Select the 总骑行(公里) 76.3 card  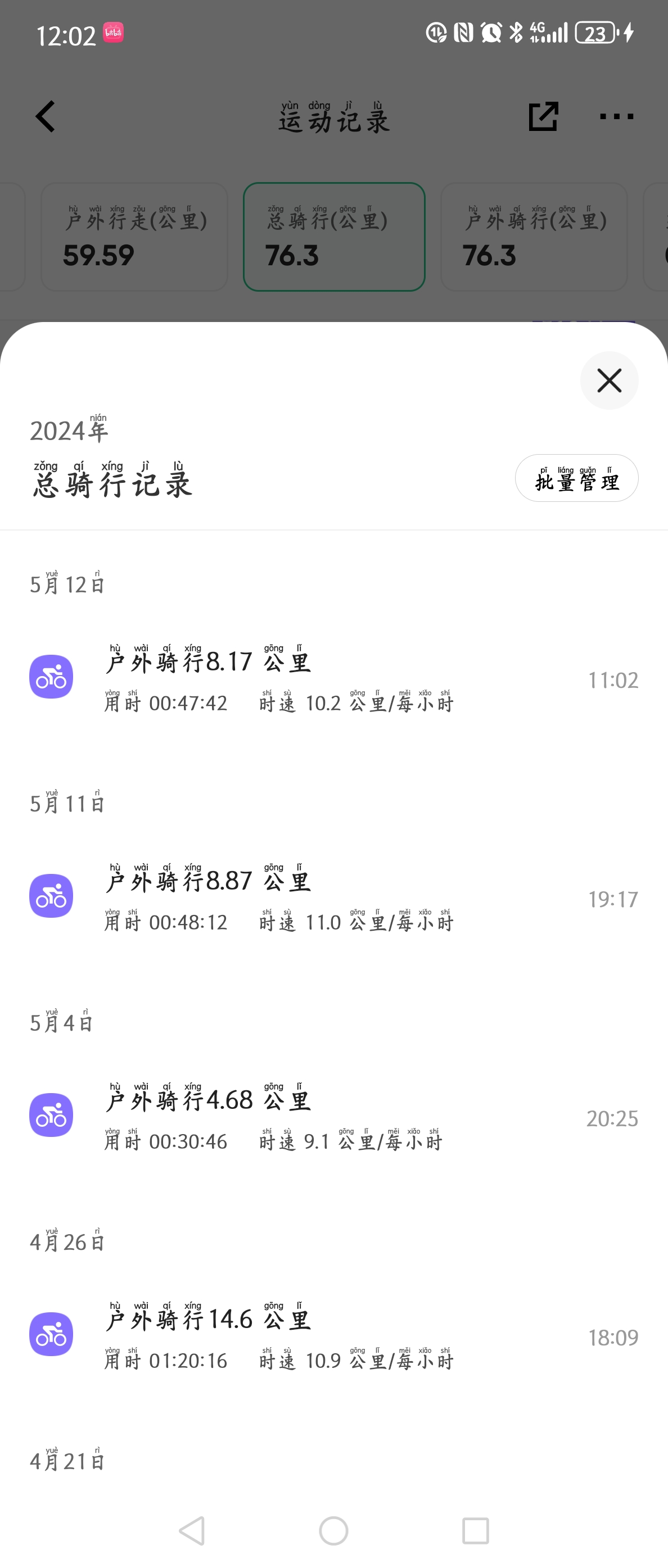point(333,237)
